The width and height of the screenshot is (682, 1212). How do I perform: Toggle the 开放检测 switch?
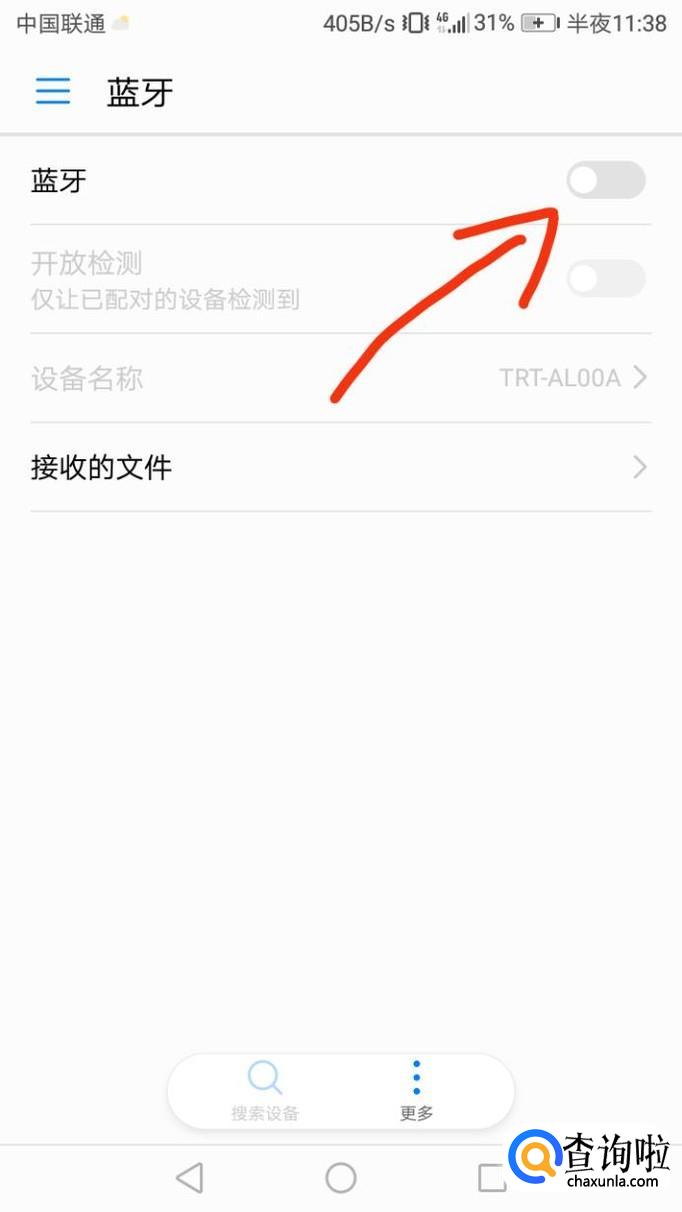[605, 278]
